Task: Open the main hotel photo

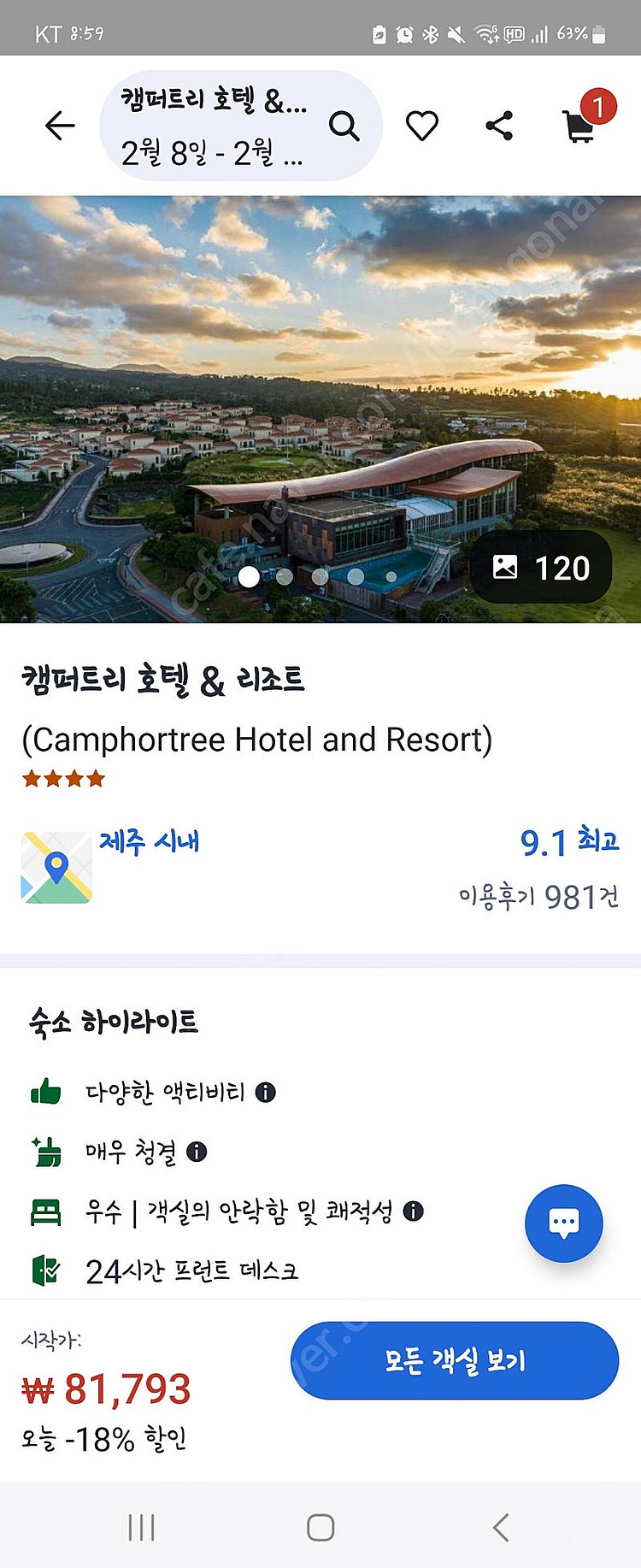Action: click(x=320, y=385)
